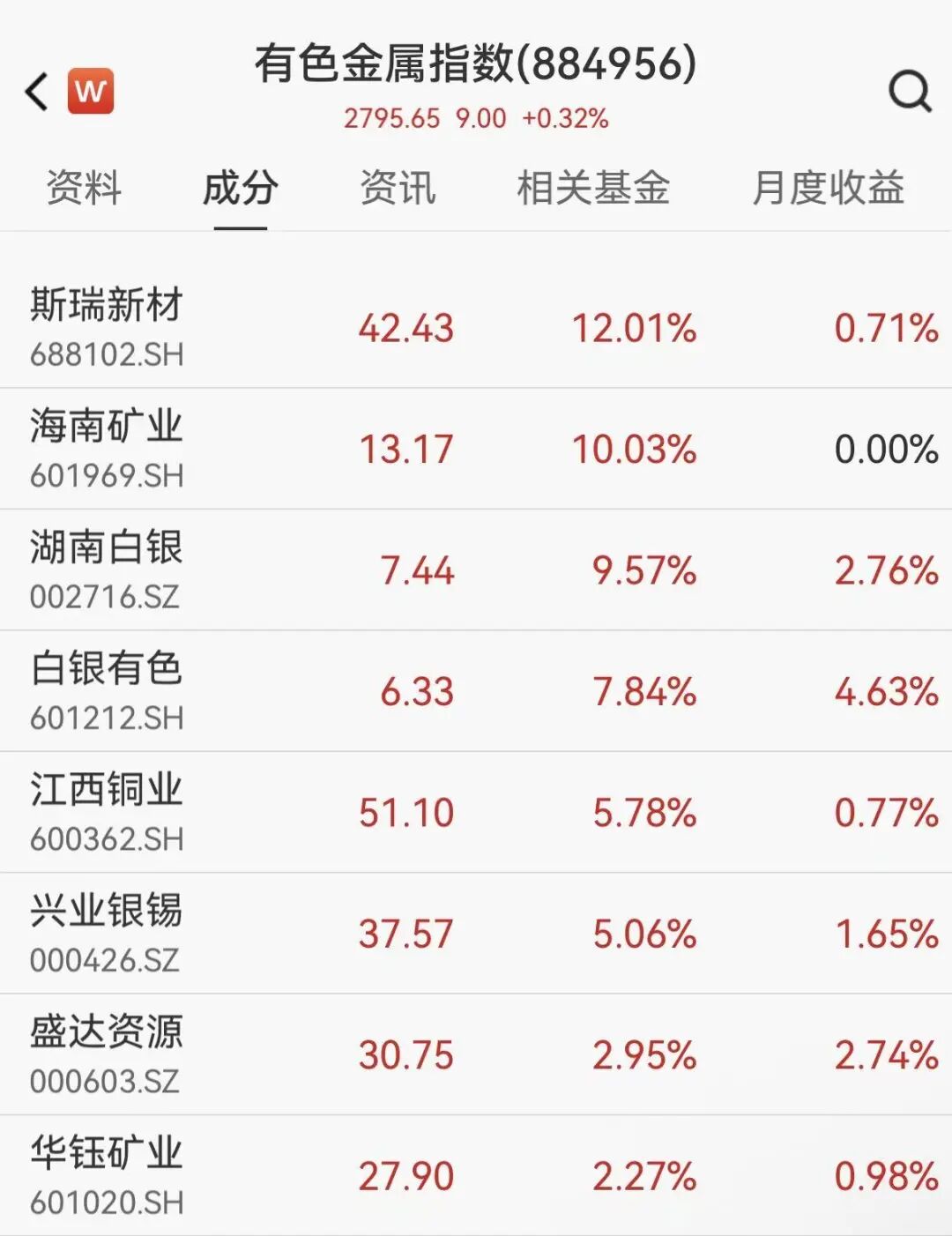Tap the red W icon
952x1236 pixels.
coord(91,91)
